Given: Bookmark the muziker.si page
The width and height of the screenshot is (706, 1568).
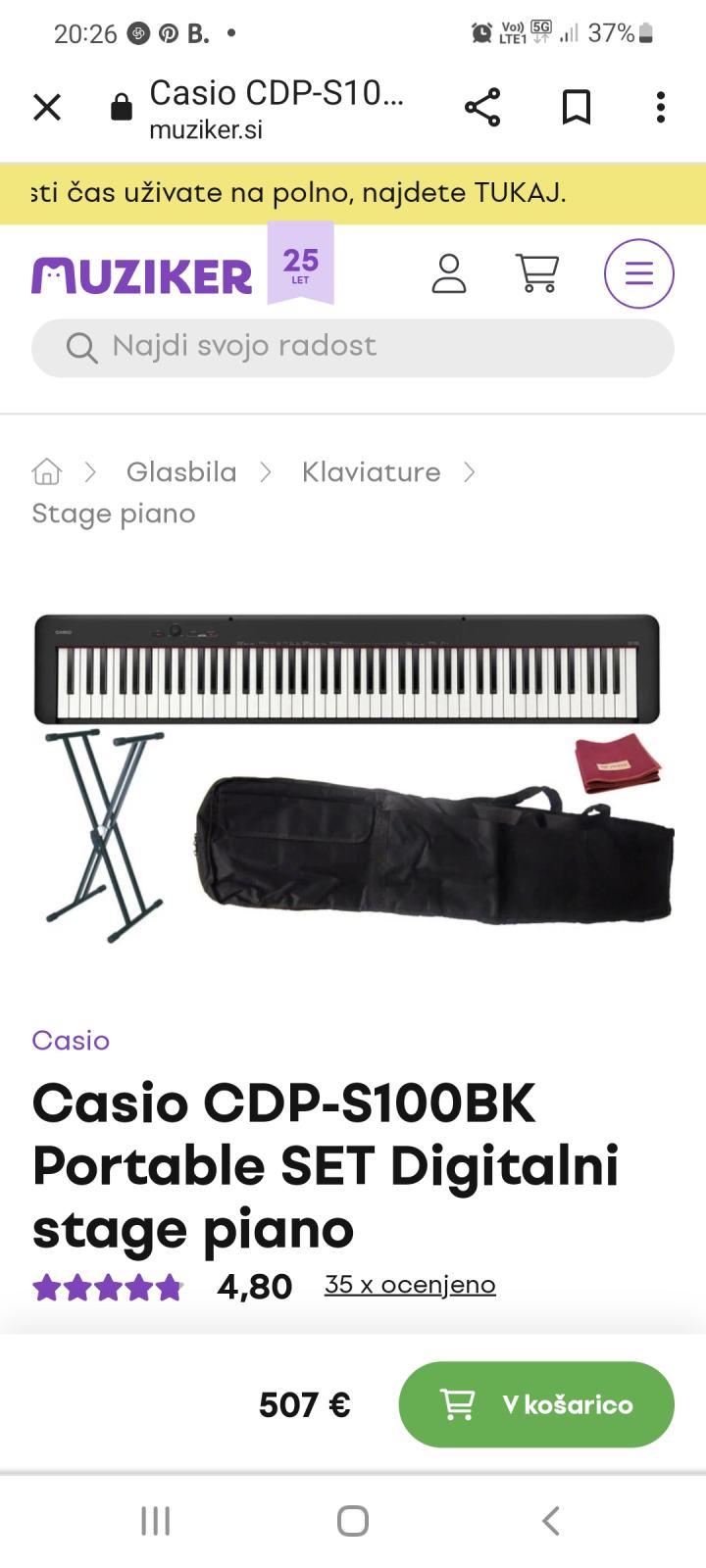Looking at the screenshot, I should (577, 107).
